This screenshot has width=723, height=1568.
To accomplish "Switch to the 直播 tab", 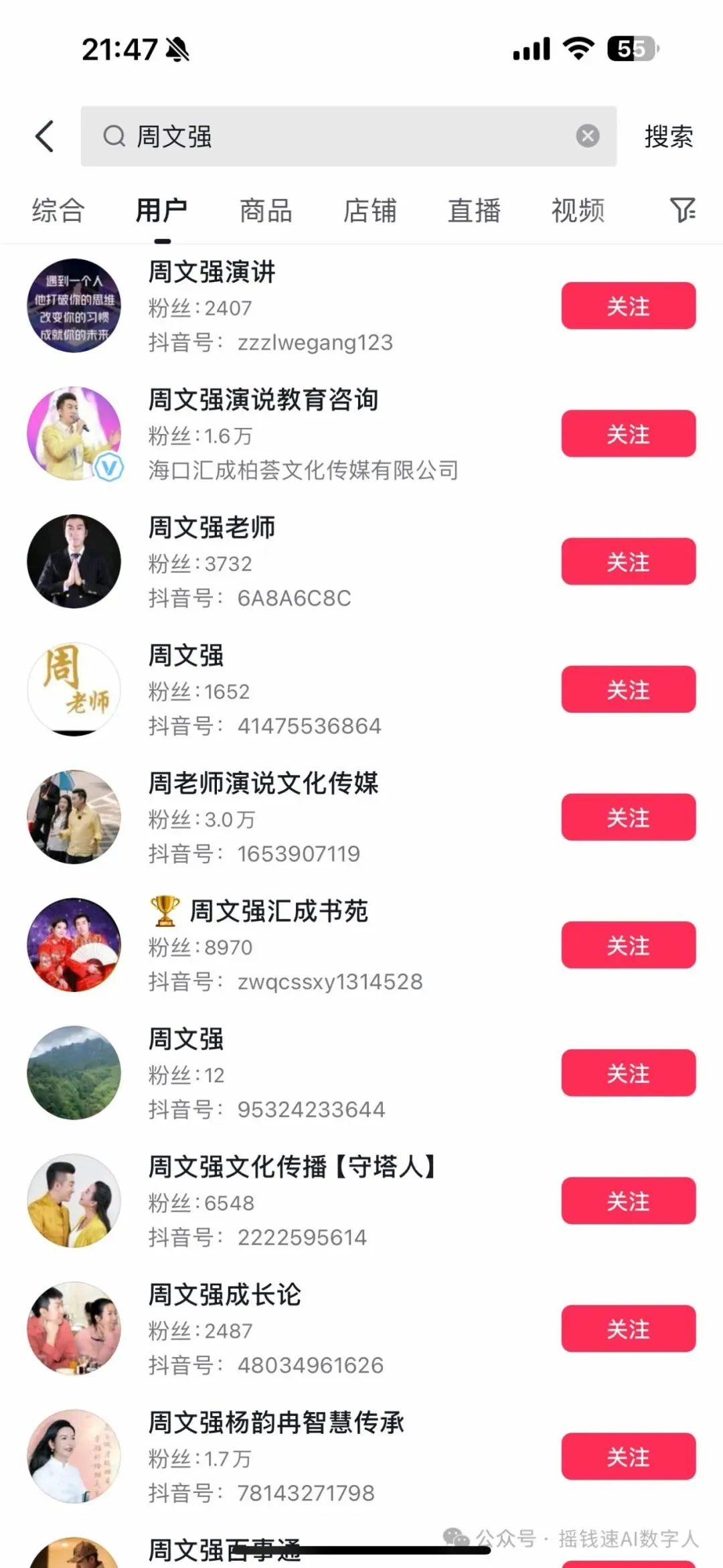I will tap(474, 210).
